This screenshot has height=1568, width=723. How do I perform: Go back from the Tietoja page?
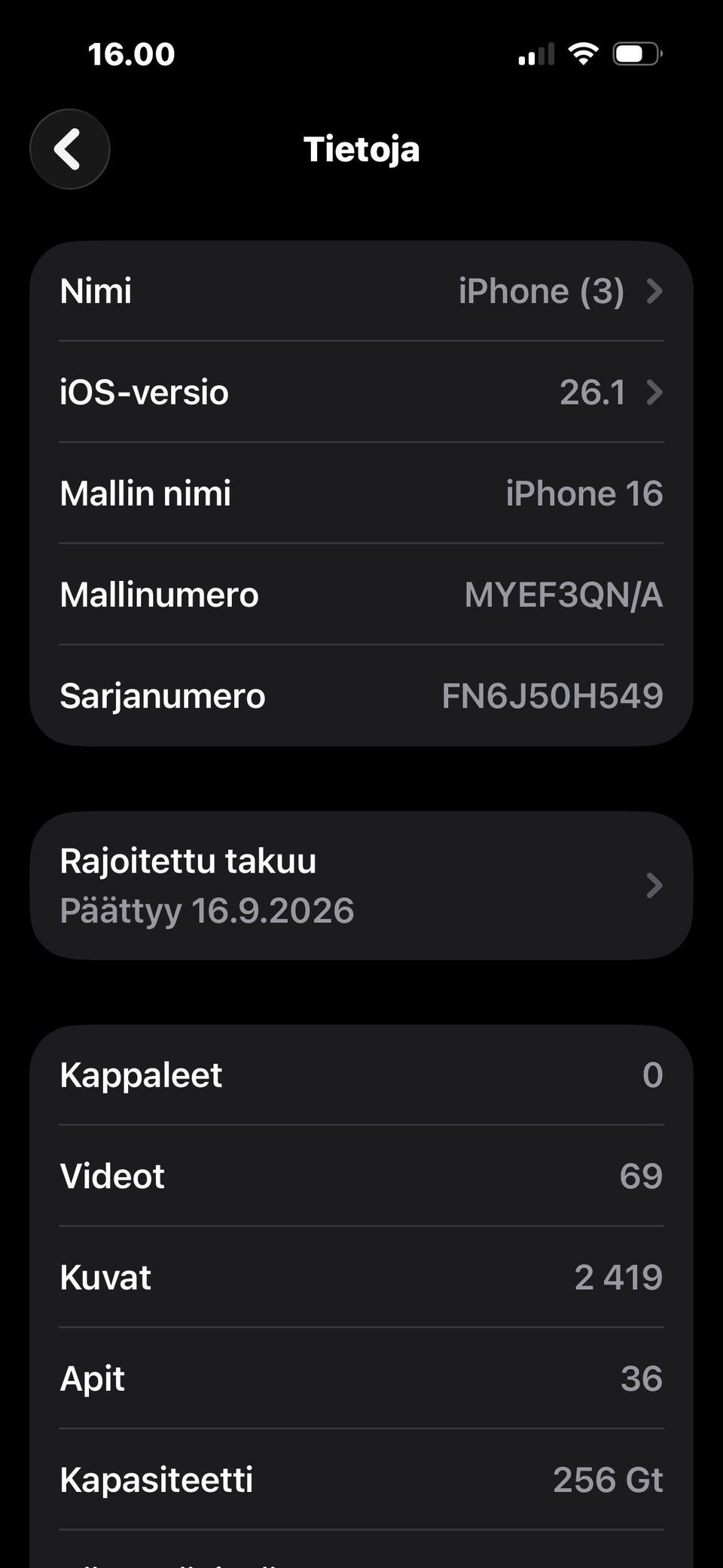[x=69, y=149]
